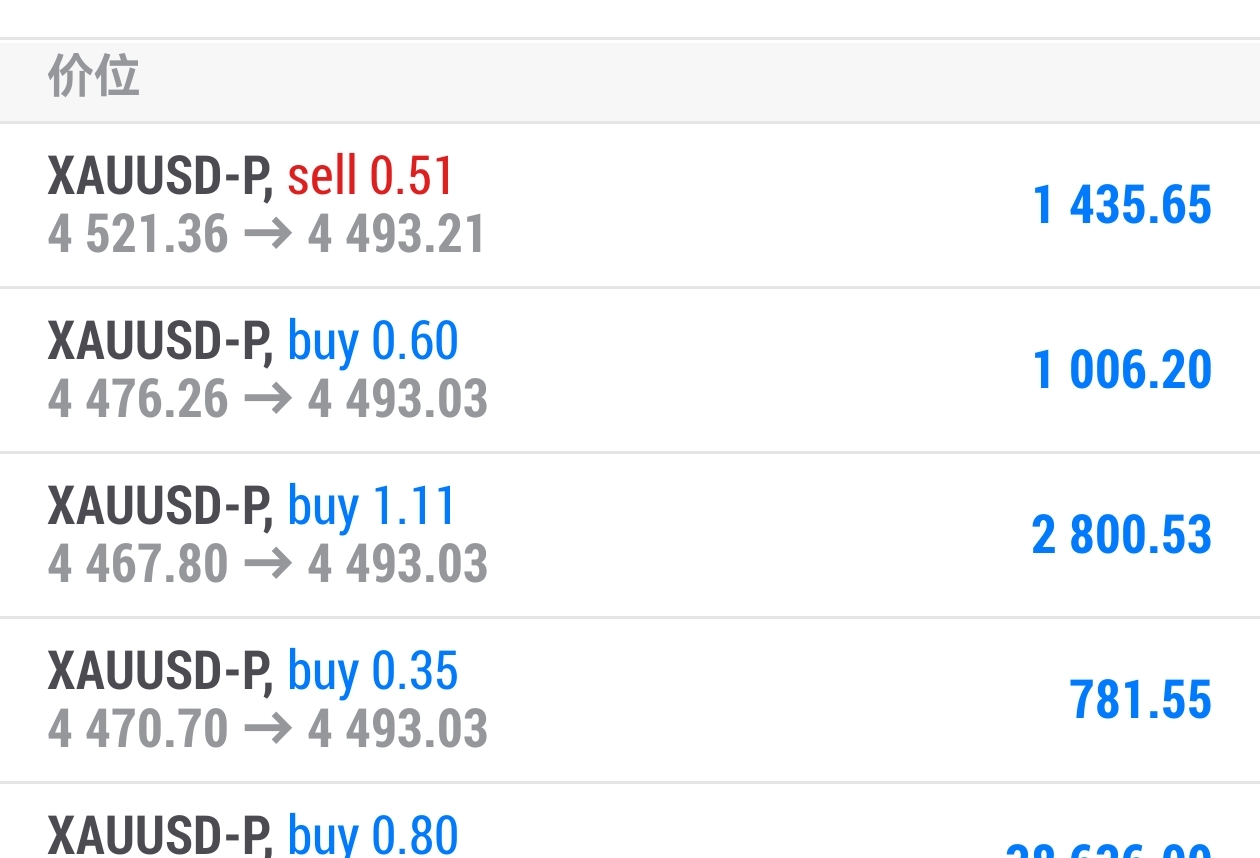Tap the XAUUSD-P buy 0.80 position row
This screenshot has width=1260, height=858.
pos(630,821)
